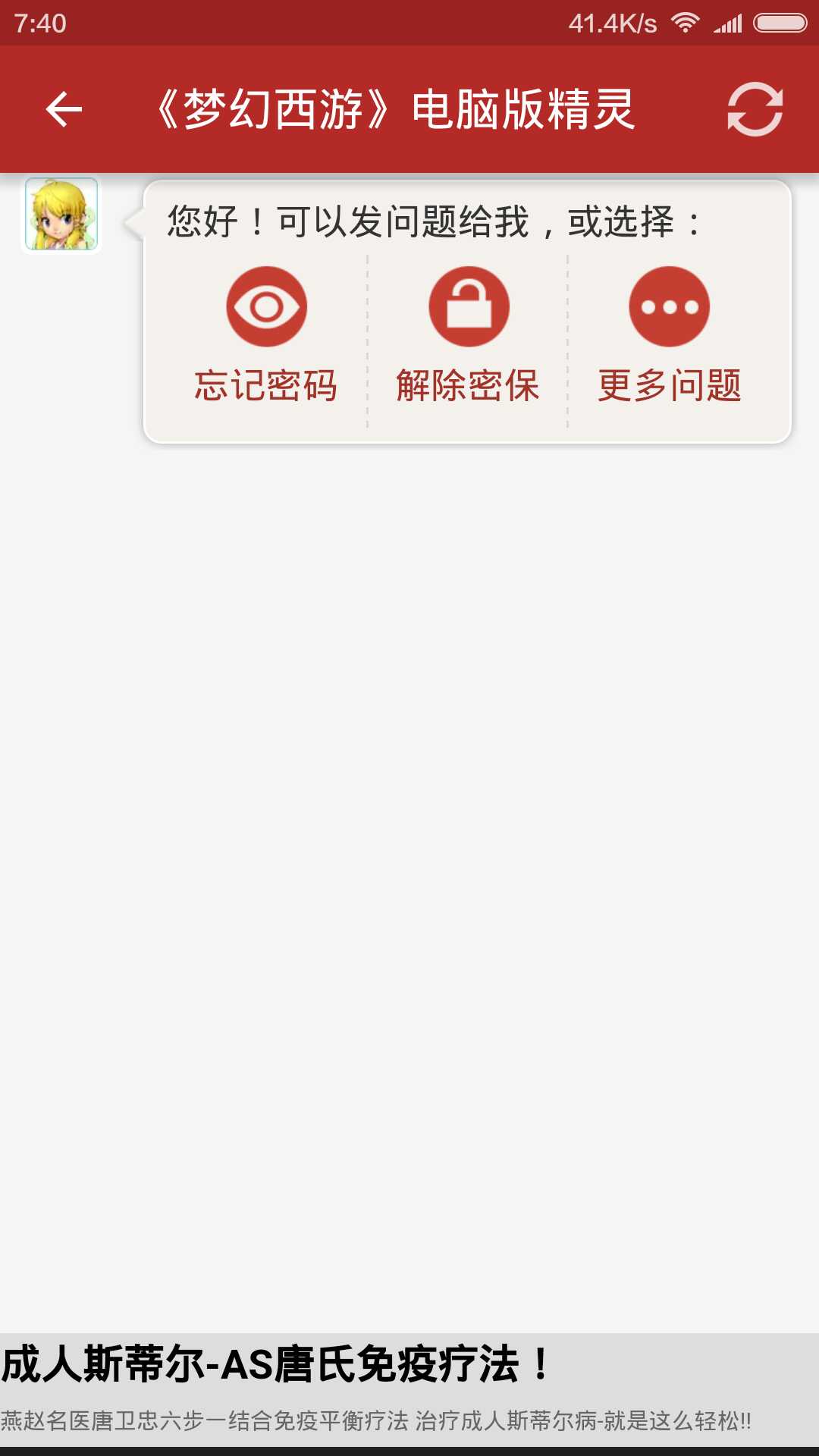Choose the 解除密保 option
819x1456 pixels.
point(468,335)
